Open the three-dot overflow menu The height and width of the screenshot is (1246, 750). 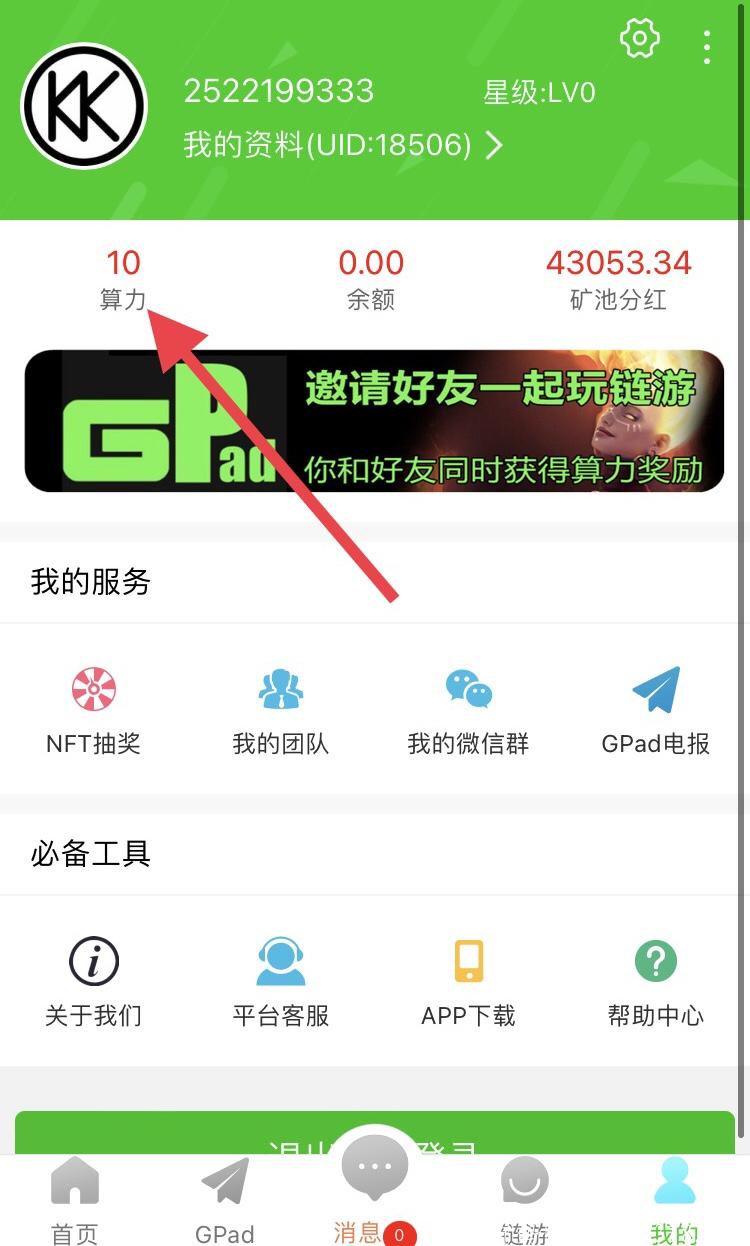[x=707, y=46]
